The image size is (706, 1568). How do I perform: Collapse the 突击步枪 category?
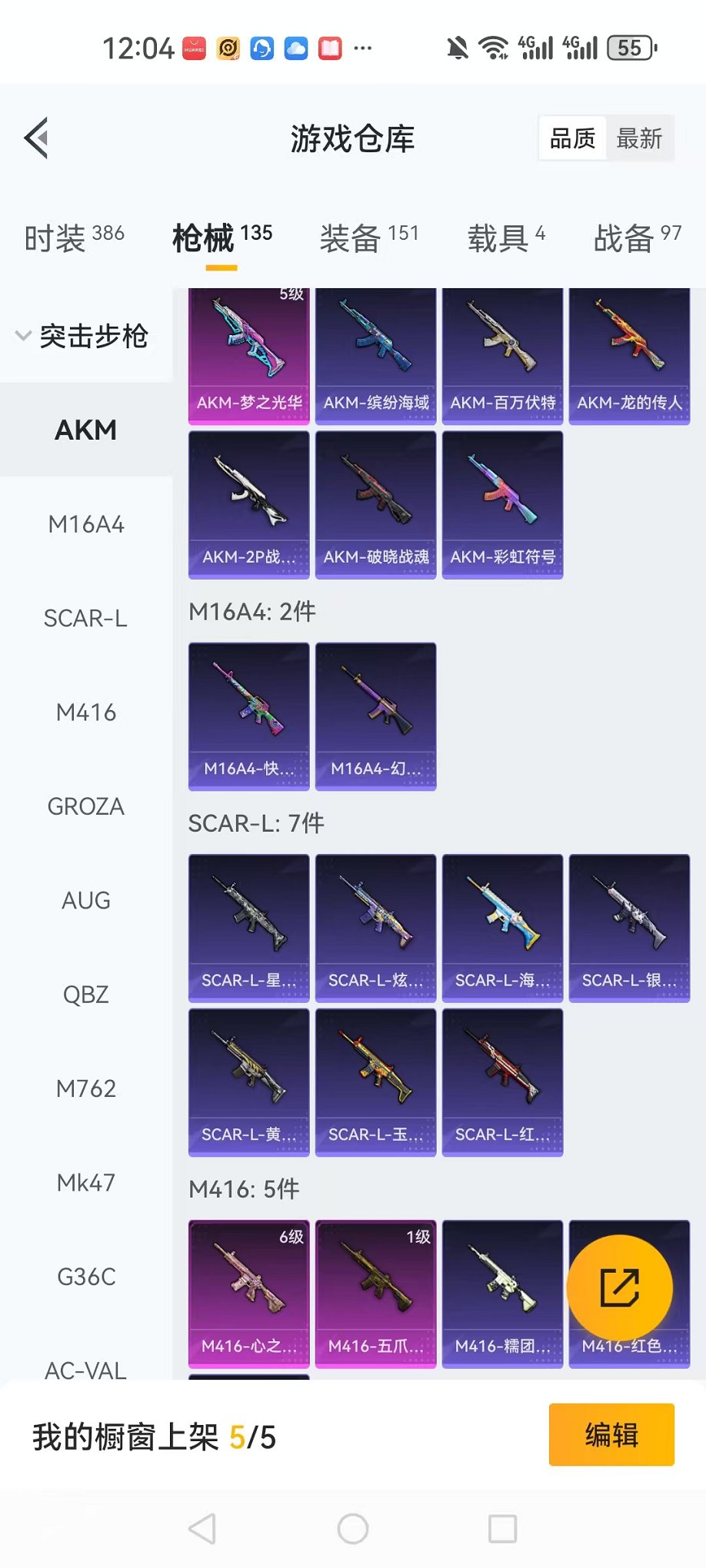[x=83, y=336]
